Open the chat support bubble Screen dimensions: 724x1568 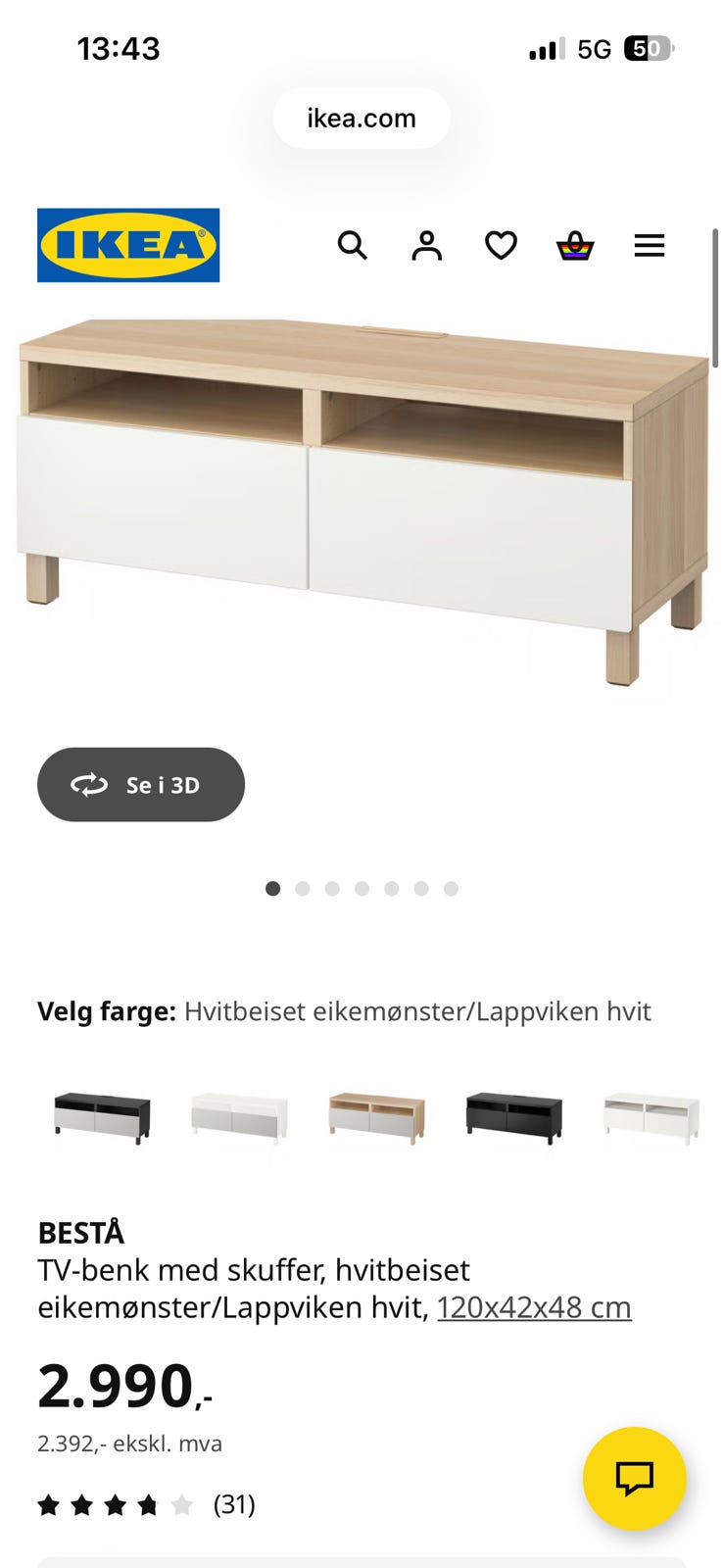coord(634,1480)
